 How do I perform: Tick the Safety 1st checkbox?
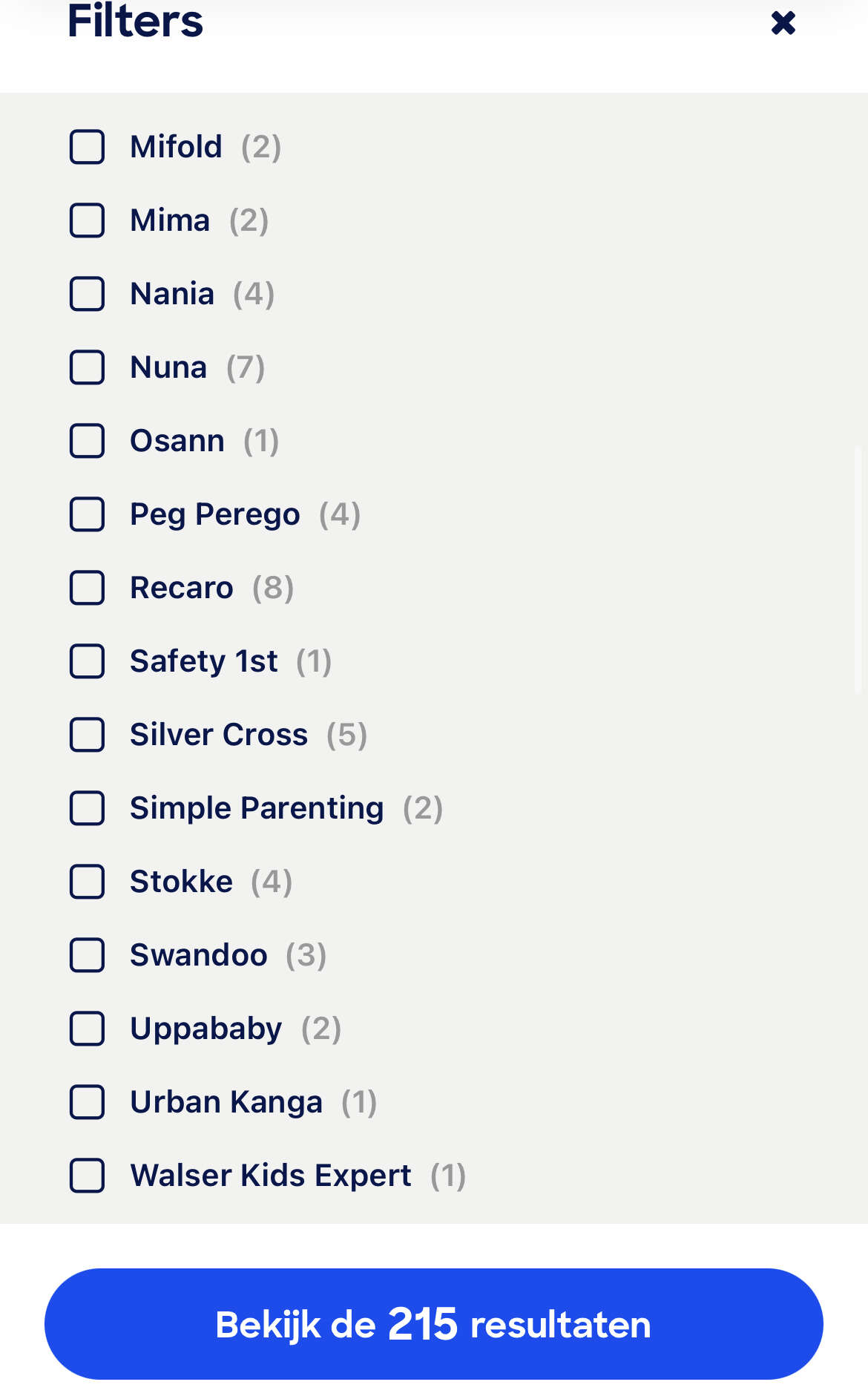(x=88, y=661)
